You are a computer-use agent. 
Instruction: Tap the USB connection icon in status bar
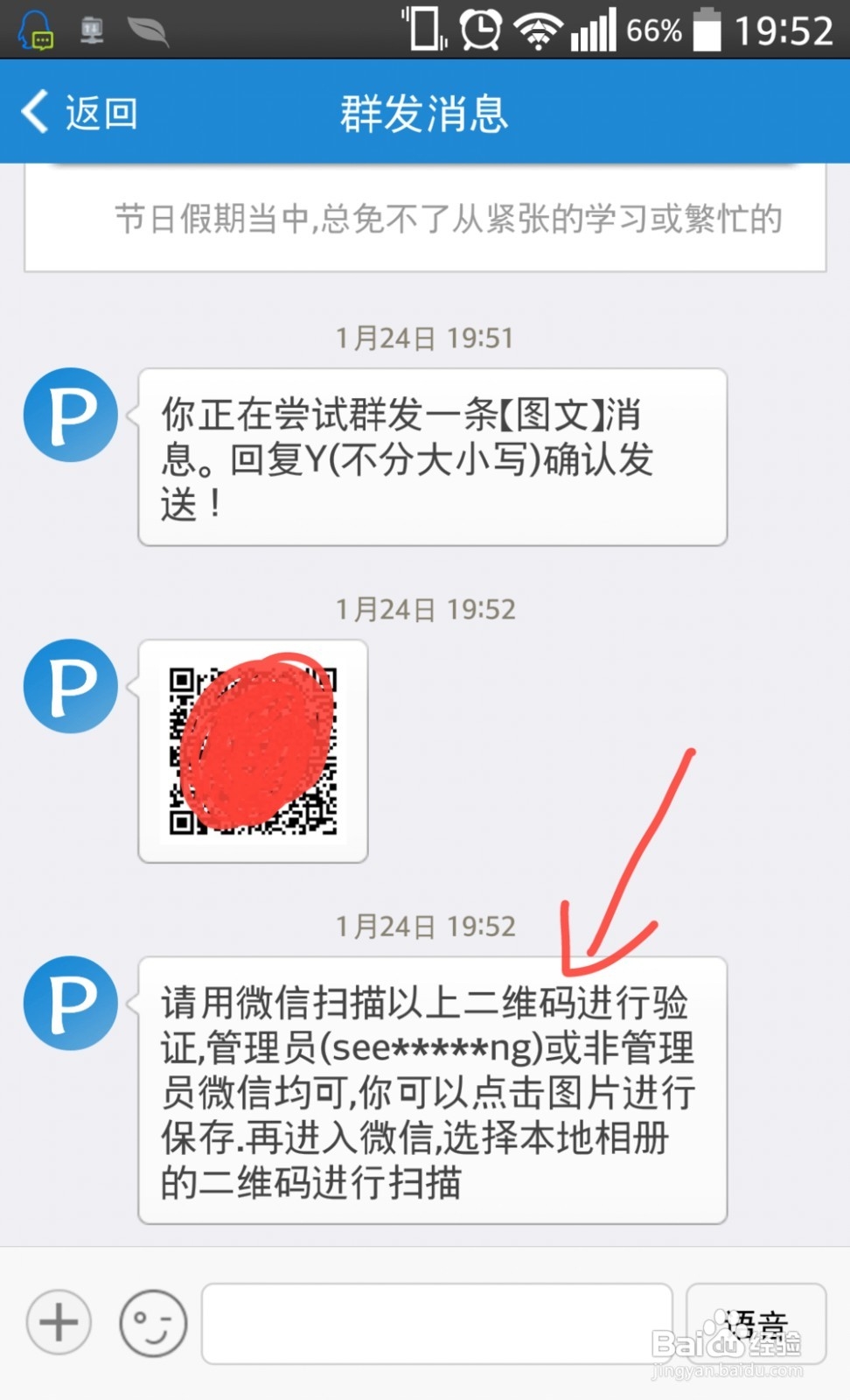91,30
